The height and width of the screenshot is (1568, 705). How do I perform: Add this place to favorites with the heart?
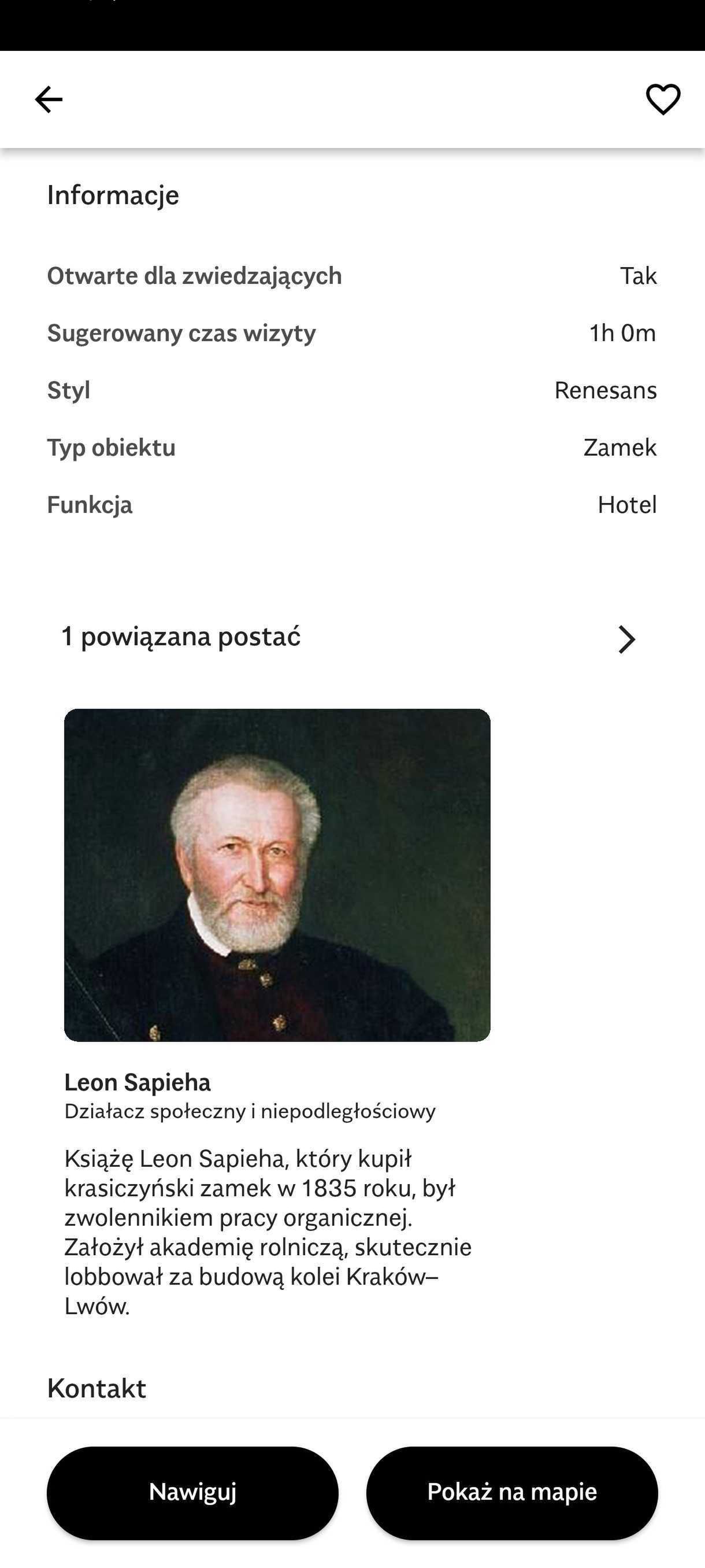(x=662, y=99)
